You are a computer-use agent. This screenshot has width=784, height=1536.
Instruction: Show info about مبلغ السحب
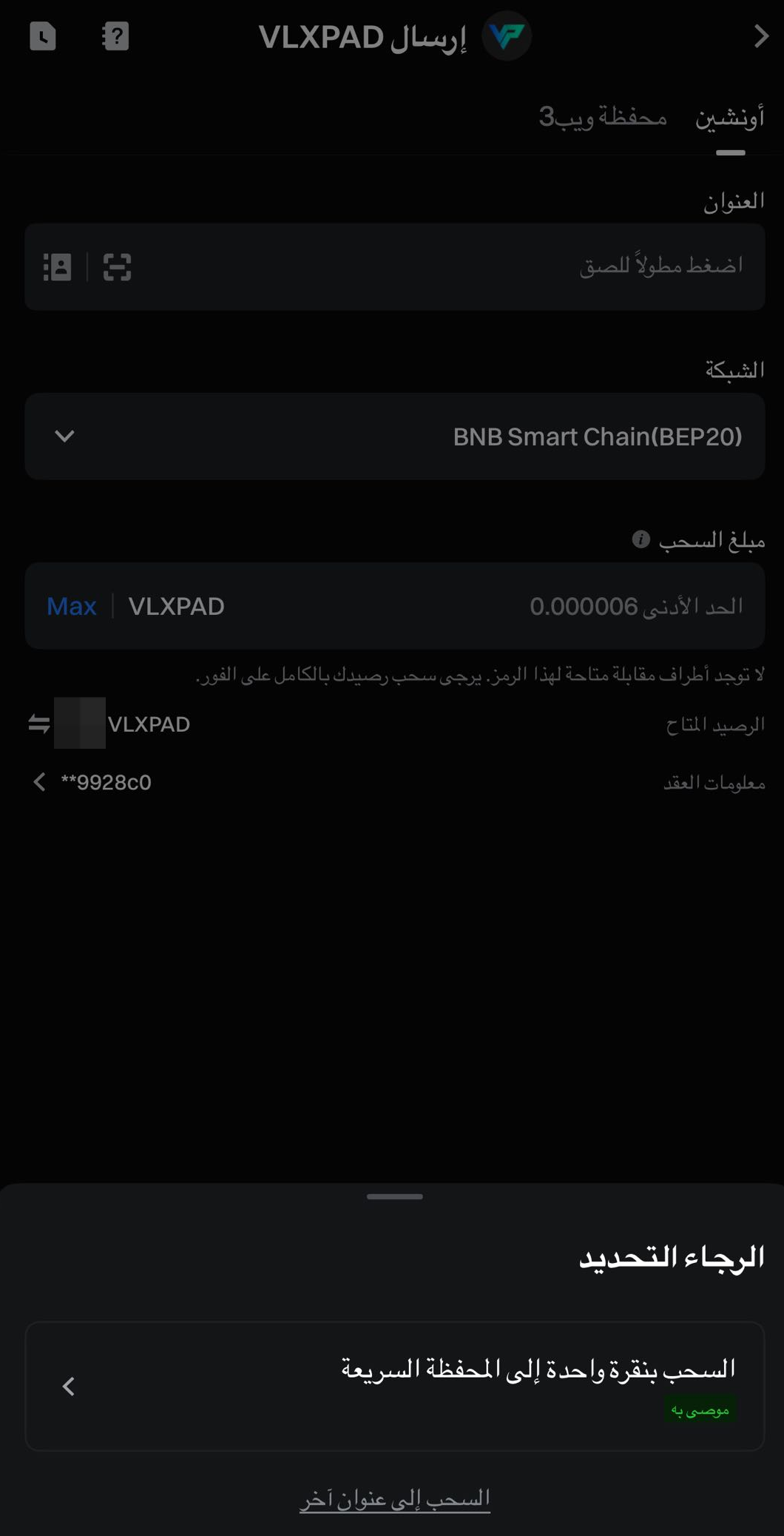(x=641, y=539)
